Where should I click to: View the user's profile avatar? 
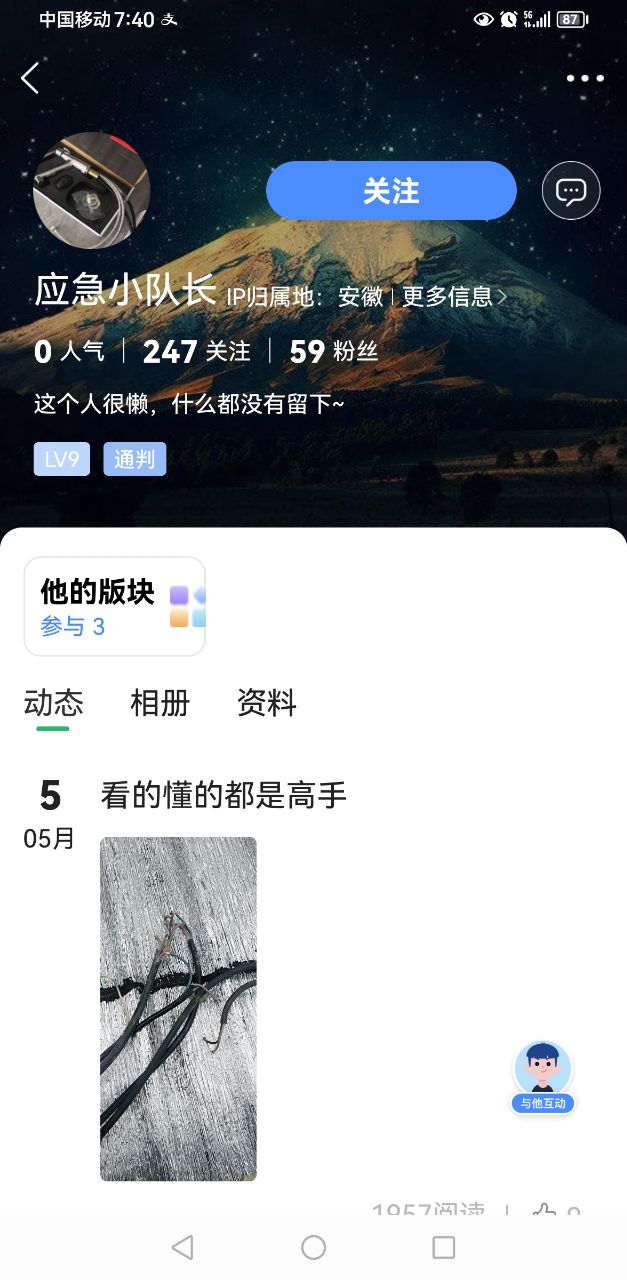coord(92,190)
